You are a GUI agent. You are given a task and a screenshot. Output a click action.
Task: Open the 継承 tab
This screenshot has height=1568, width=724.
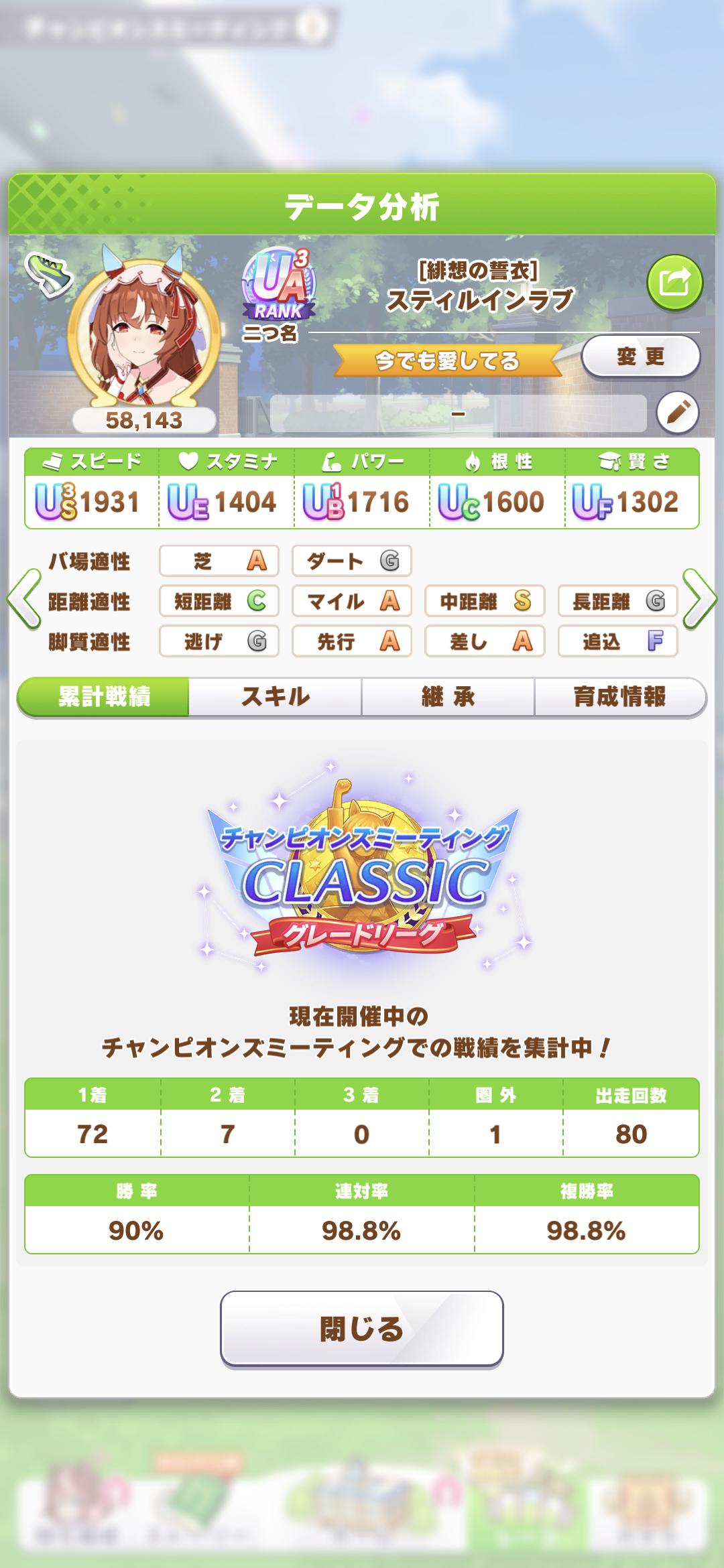pos(448,697)
